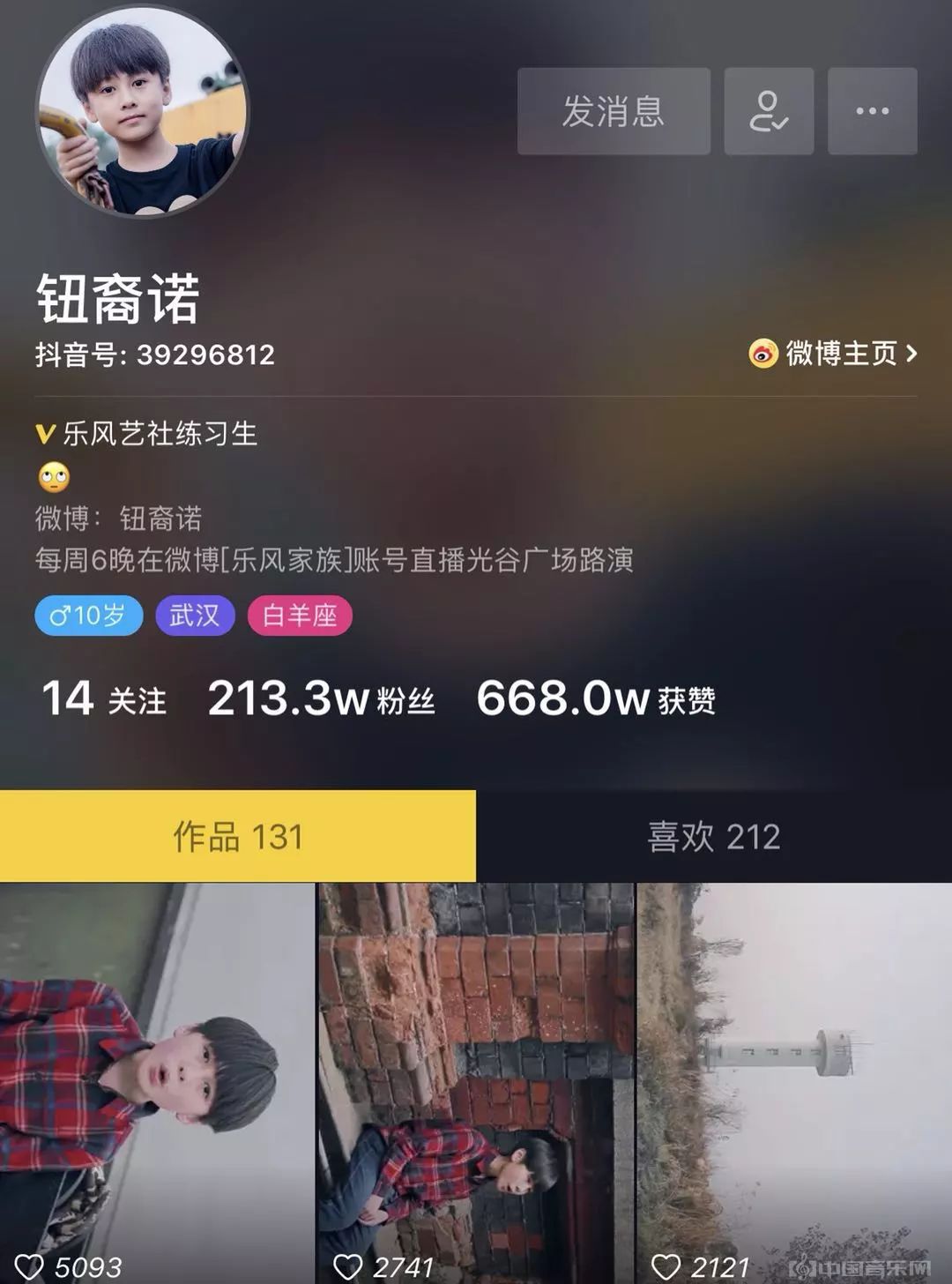
Task: Open the following status icon button
Action: [x=769, y=111]
